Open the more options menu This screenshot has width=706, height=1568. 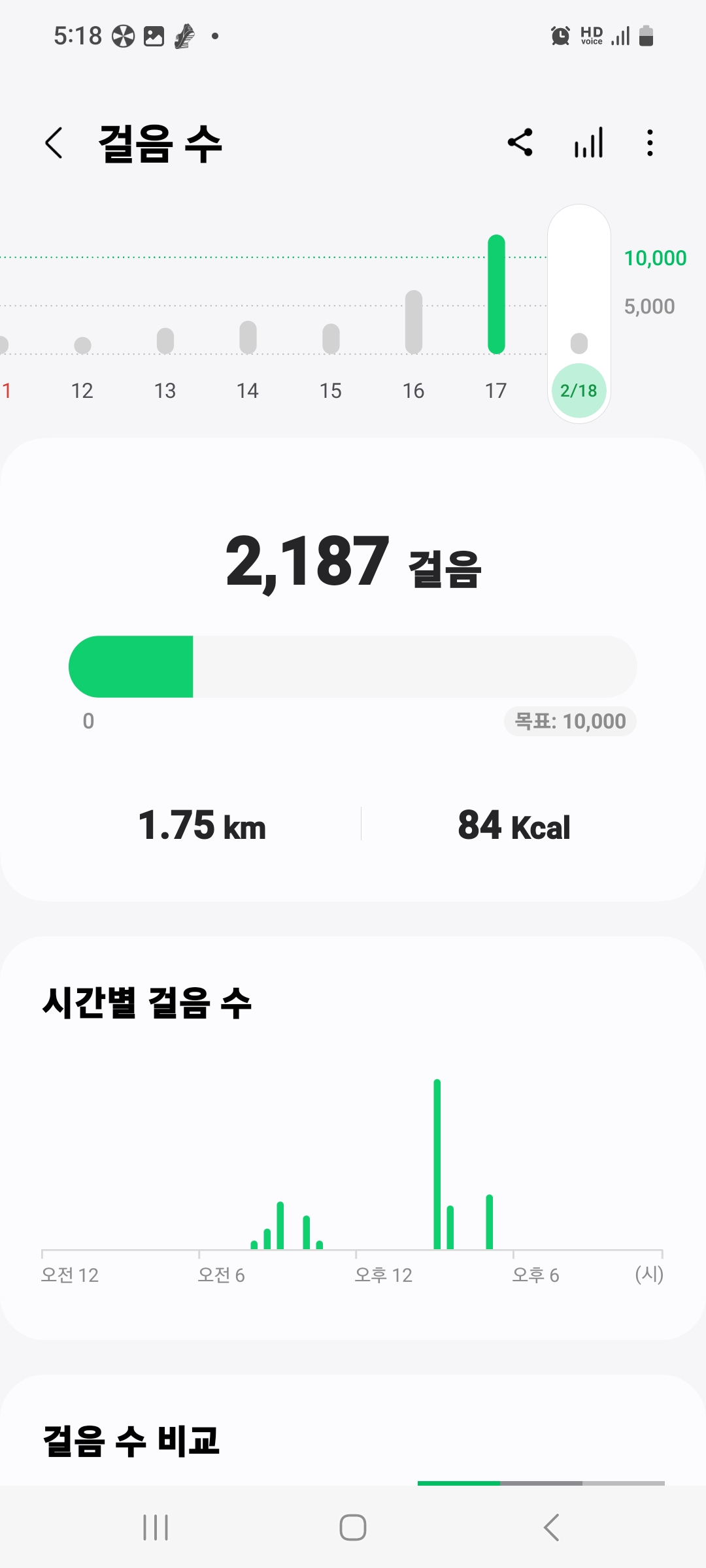pyautogui.click(x=650, y=142)
